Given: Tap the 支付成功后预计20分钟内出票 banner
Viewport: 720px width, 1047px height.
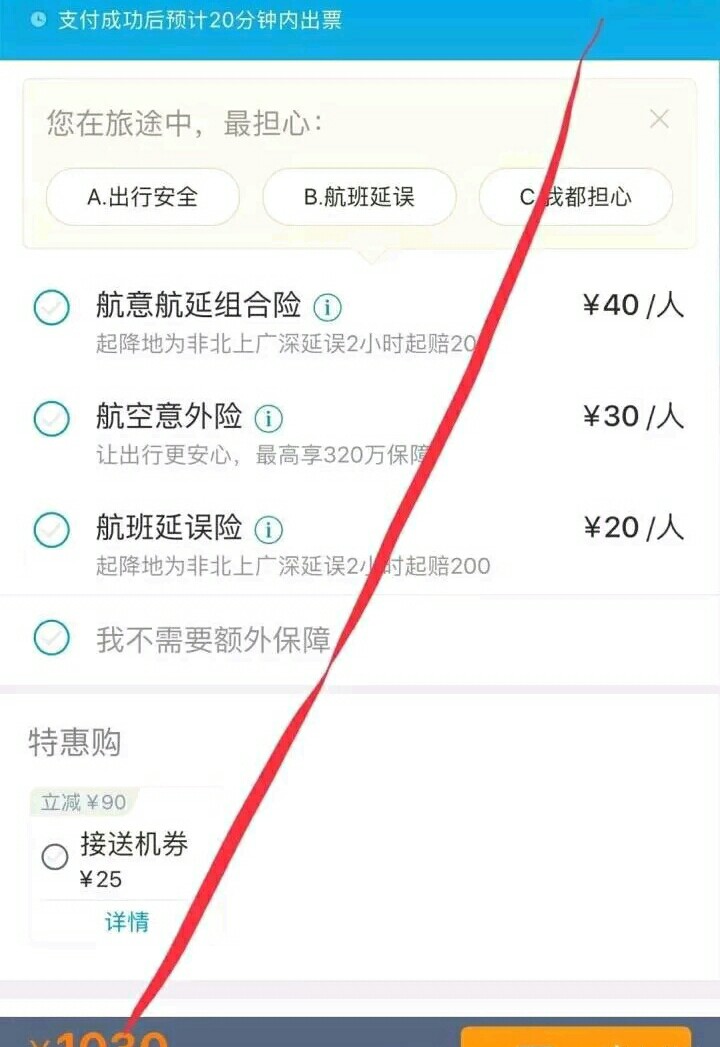Looking at the screenshot, I should point(200,22).
